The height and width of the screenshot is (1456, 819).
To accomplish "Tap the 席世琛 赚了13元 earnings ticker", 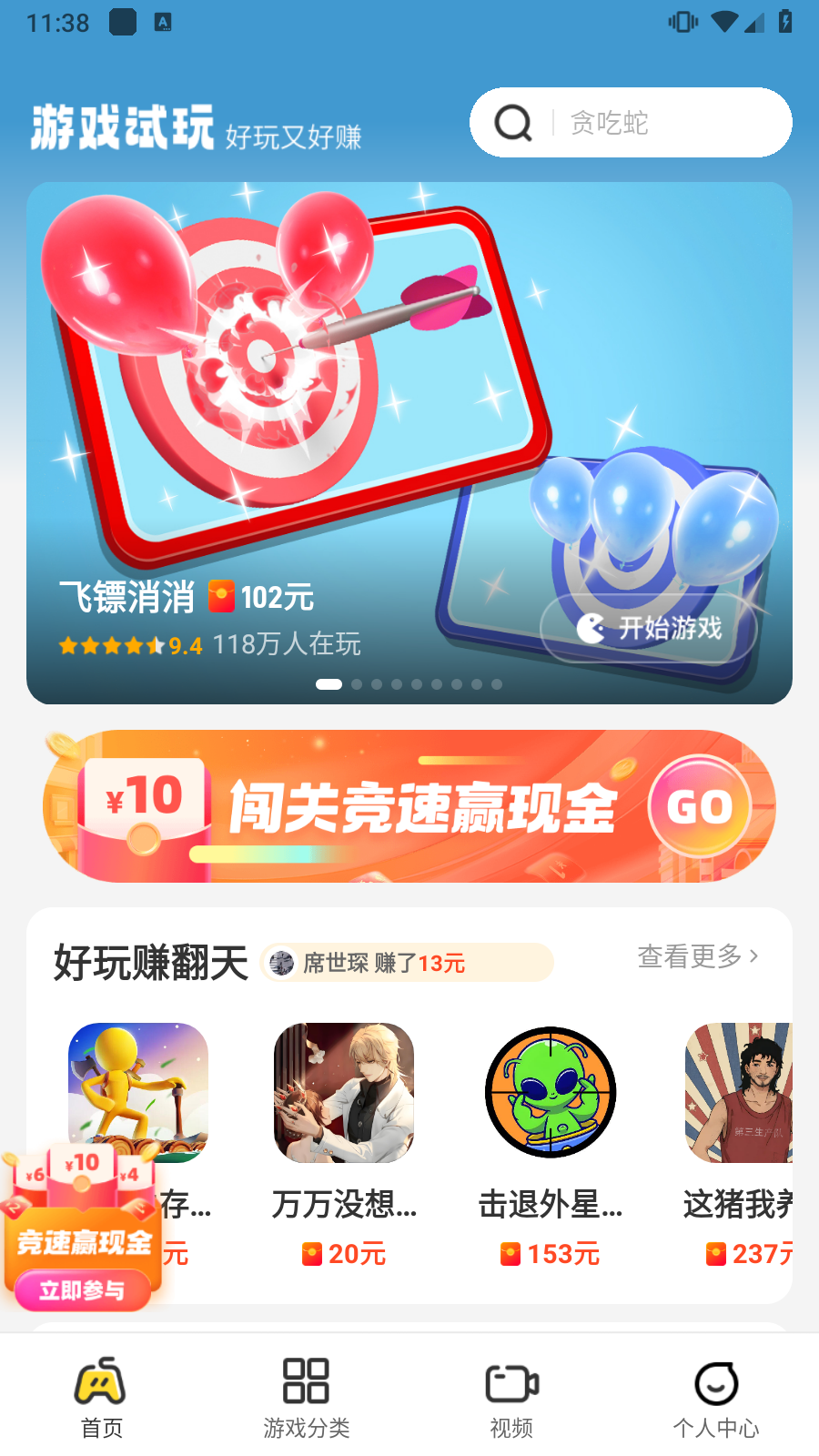I will [x=407, y=963].
